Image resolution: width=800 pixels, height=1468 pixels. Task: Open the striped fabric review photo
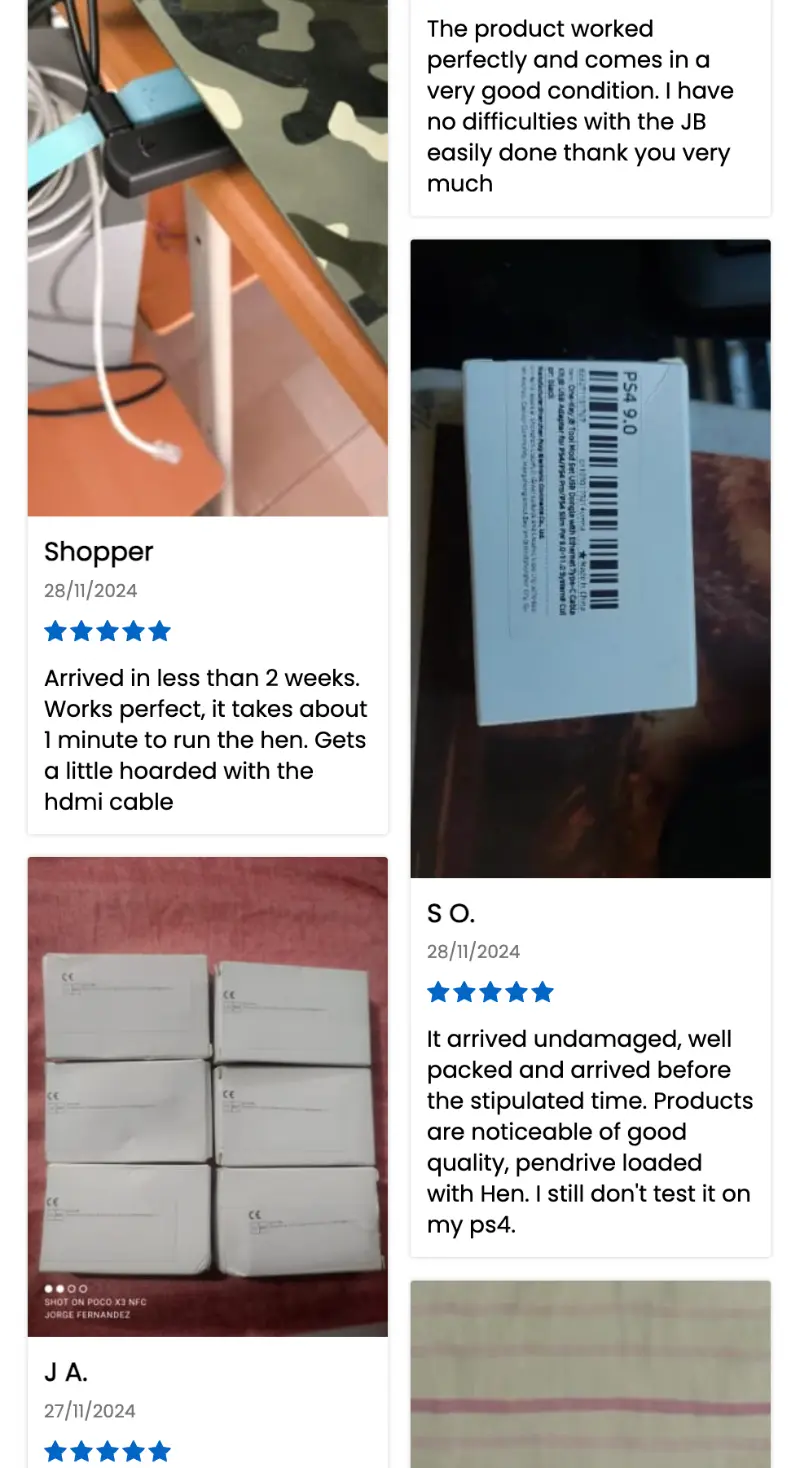[590, 1374]
